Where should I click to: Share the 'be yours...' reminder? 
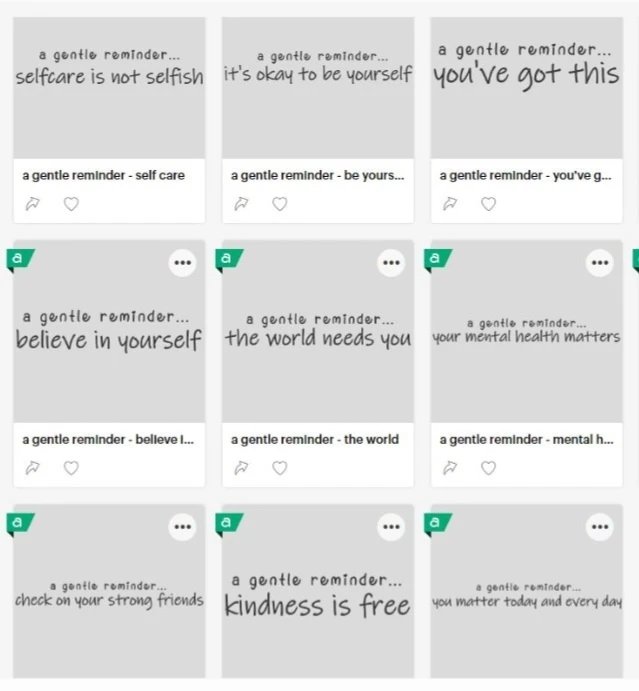tap(240, 204)
